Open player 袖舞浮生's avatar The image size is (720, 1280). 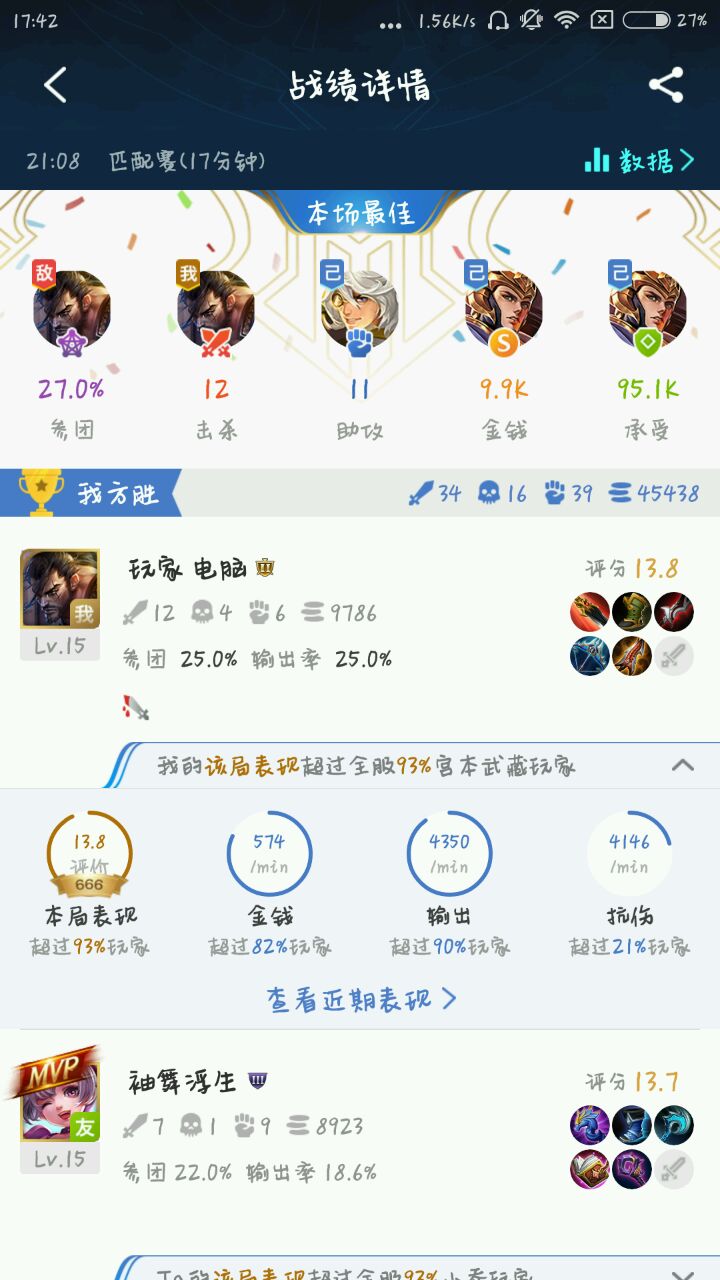(x=60, y=1103)
